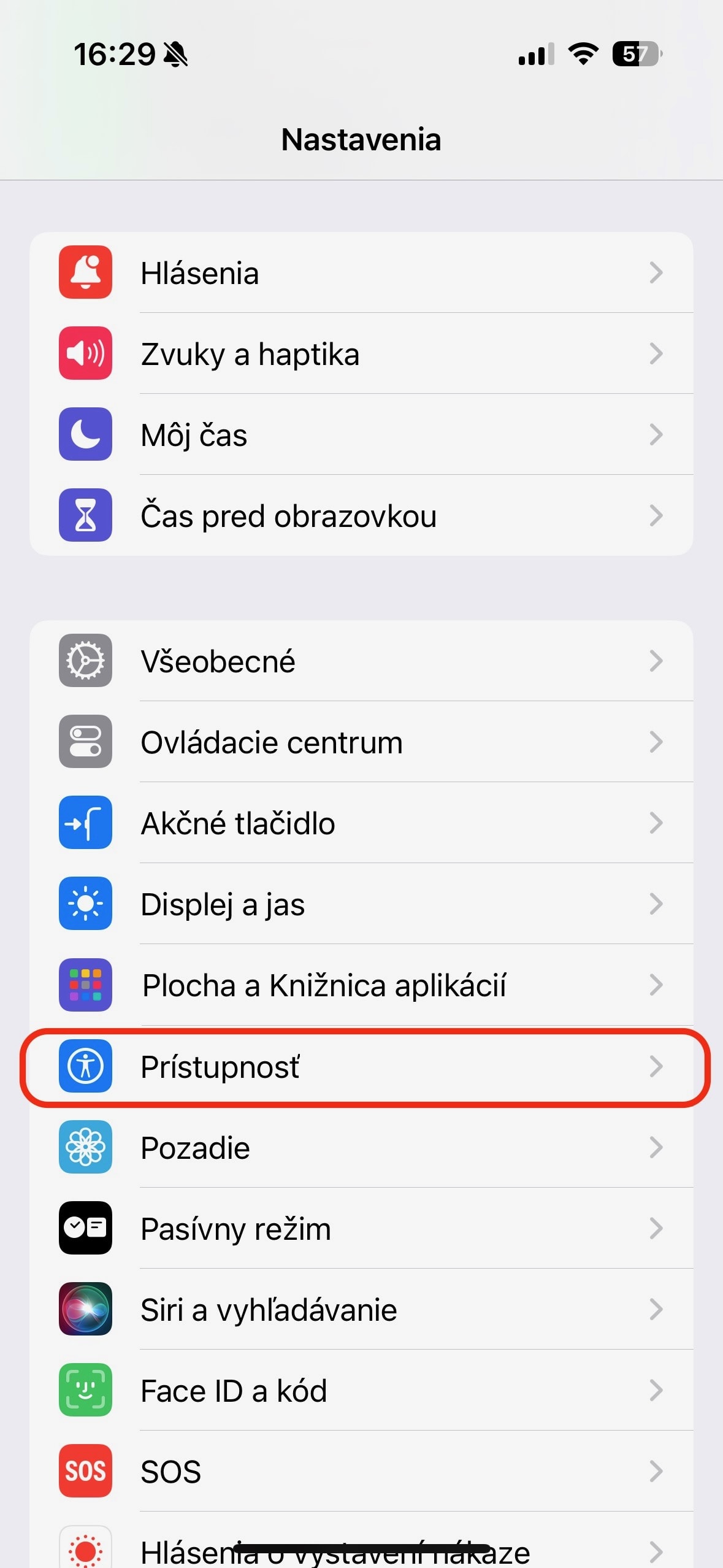Open Zvuky a haptika settings
Image resolution: width=723 pixels, height=1568 pixels.
pyautogui.click(x=361, y=353)
